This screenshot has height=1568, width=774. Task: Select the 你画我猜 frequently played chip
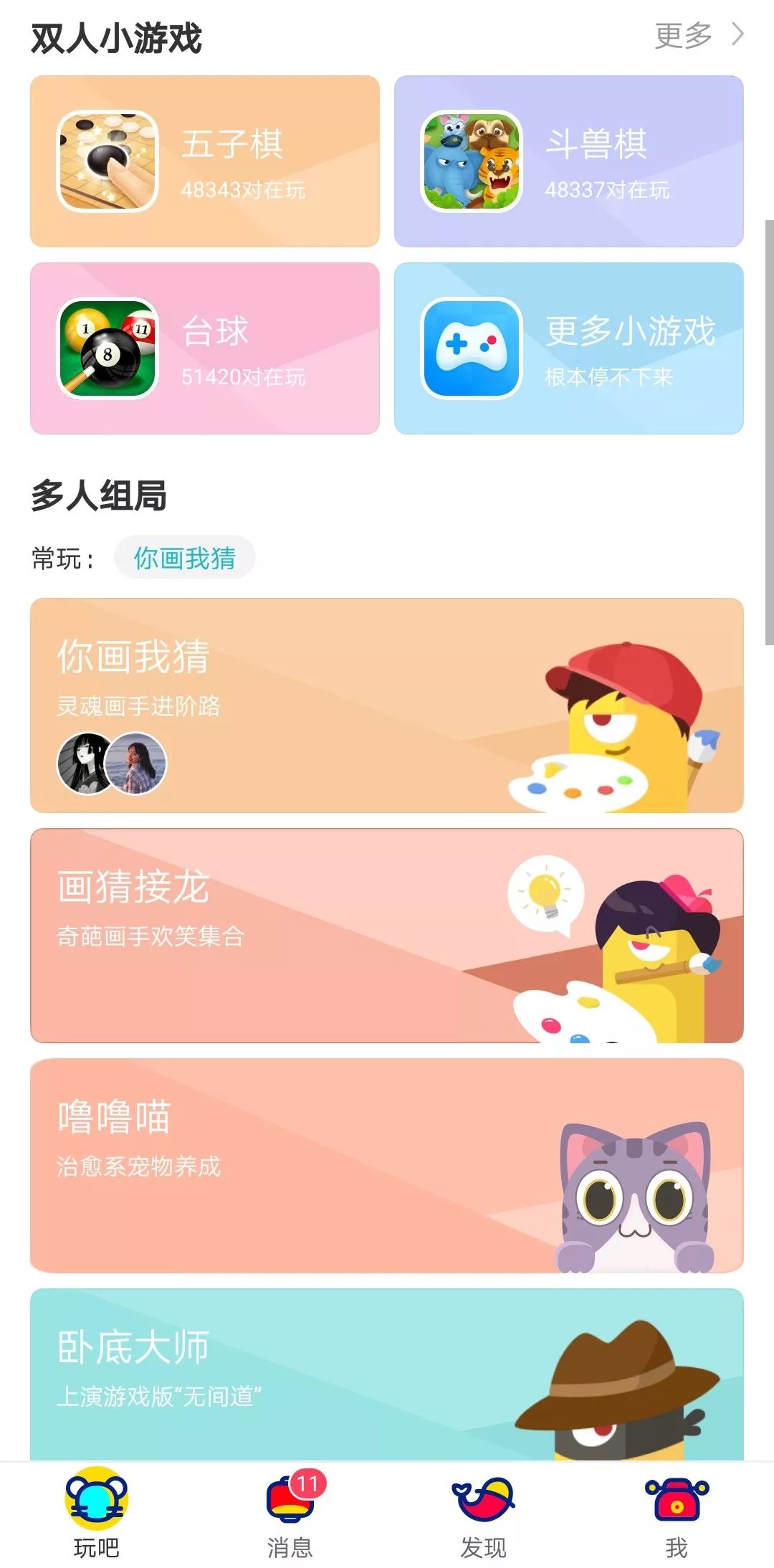[185, 558]
